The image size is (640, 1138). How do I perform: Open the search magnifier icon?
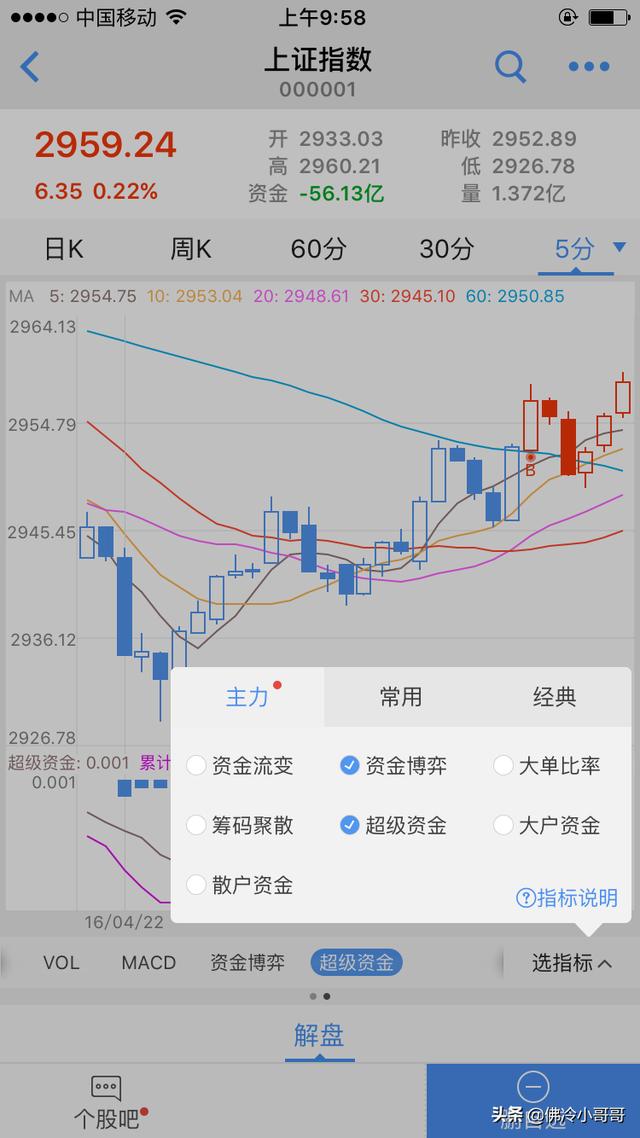point(510,67)
